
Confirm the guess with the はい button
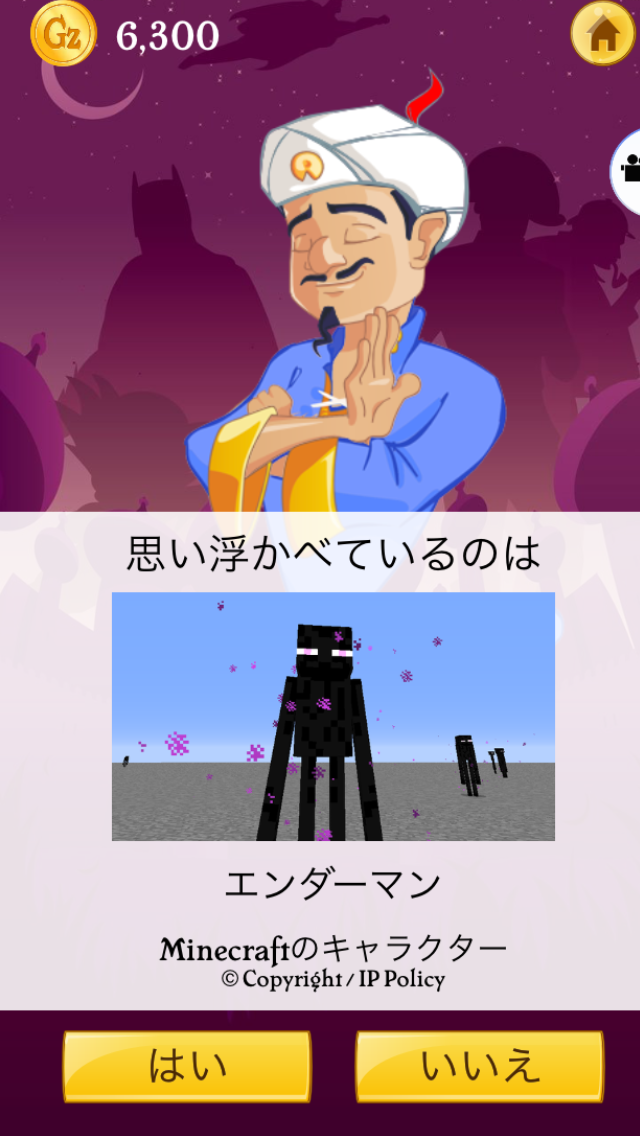(x=187, y=1067)
